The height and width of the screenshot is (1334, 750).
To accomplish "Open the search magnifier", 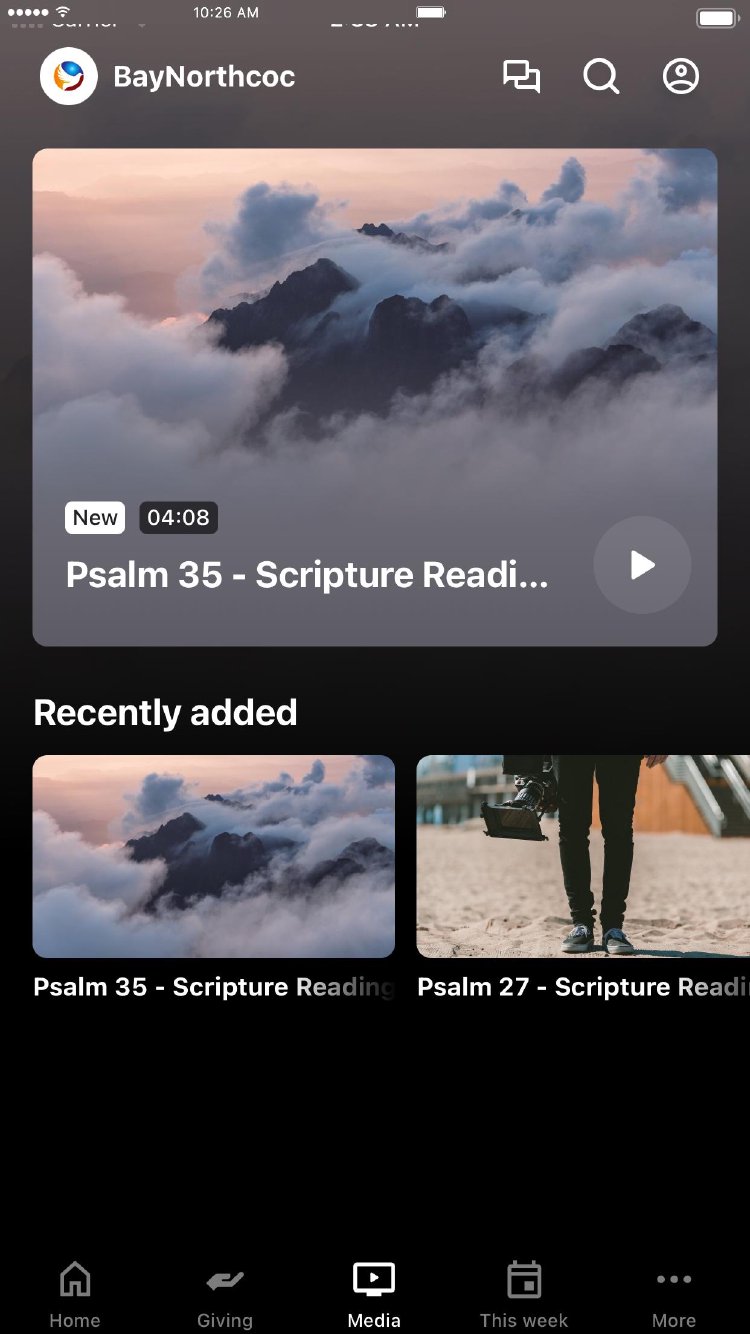I will point(601,77).
